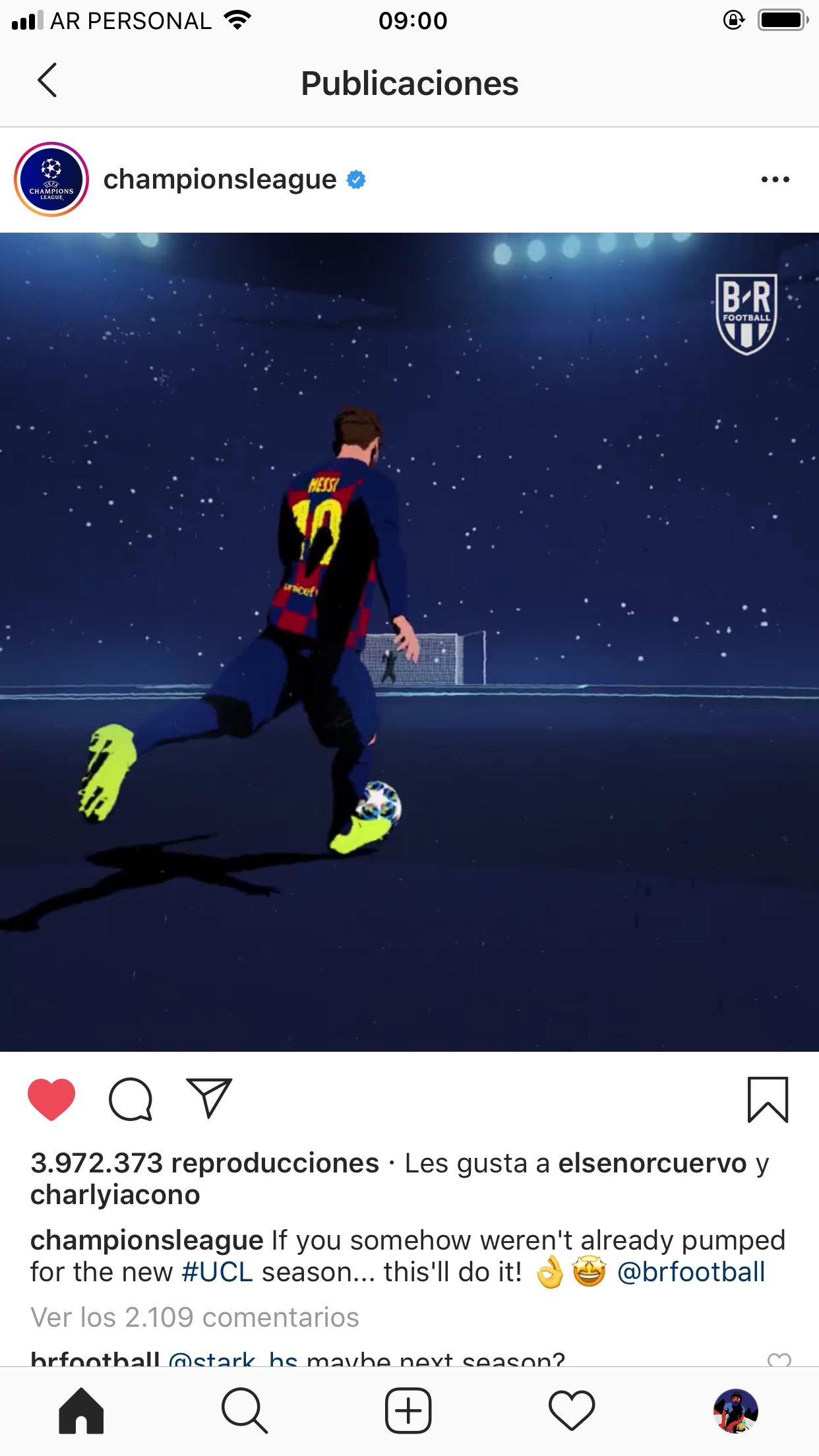Open the activity heart tab
819x1456 pixels.
[x=572, y=1411]
